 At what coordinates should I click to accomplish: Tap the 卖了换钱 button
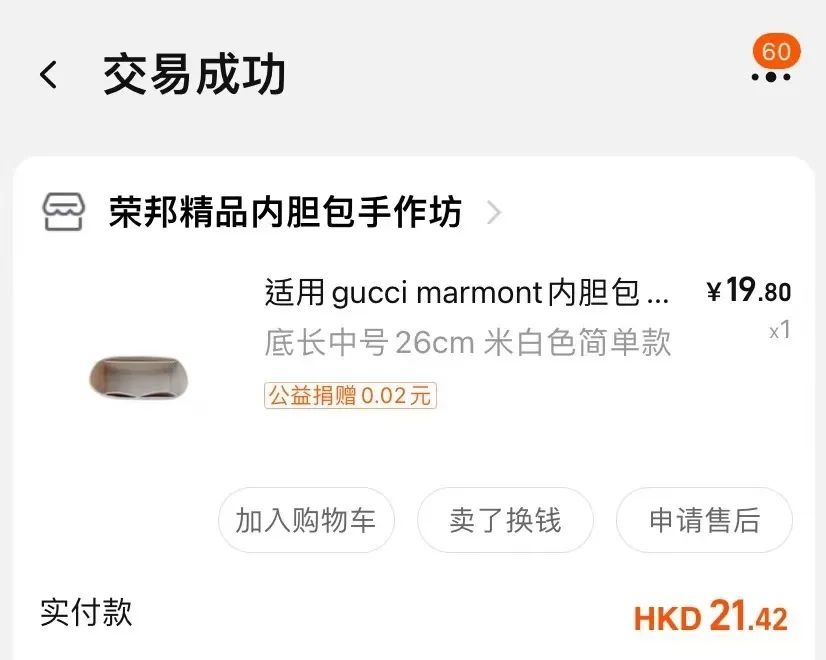tap(505, 520)
